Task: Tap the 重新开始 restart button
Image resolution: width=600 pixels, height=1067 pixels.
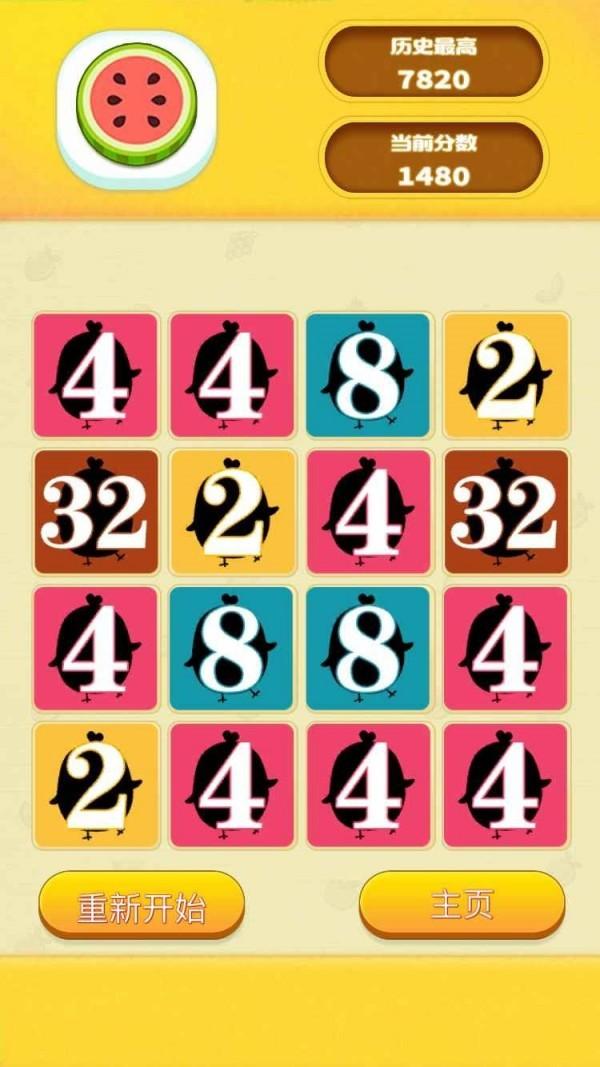Action: (x=141, y=905)
